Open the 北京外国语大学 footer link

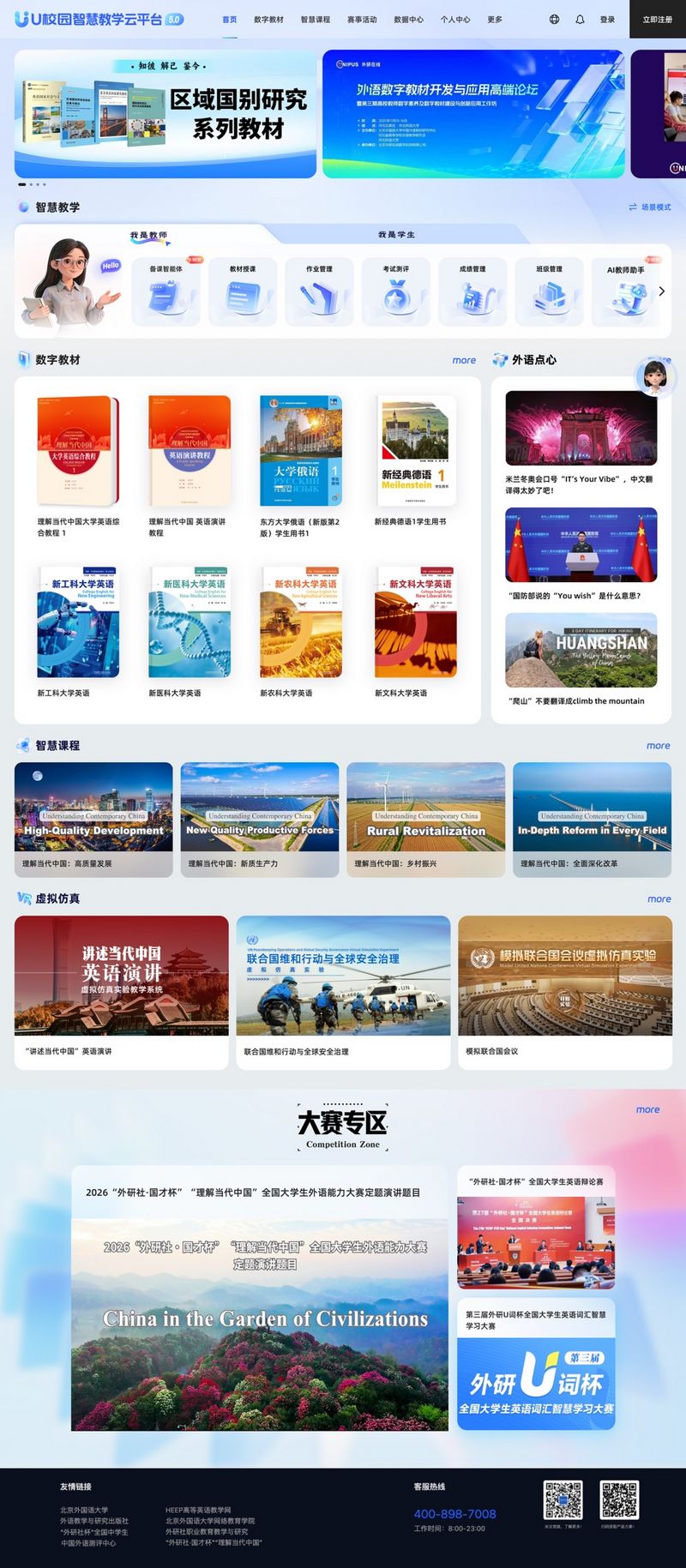[84, 1510]
